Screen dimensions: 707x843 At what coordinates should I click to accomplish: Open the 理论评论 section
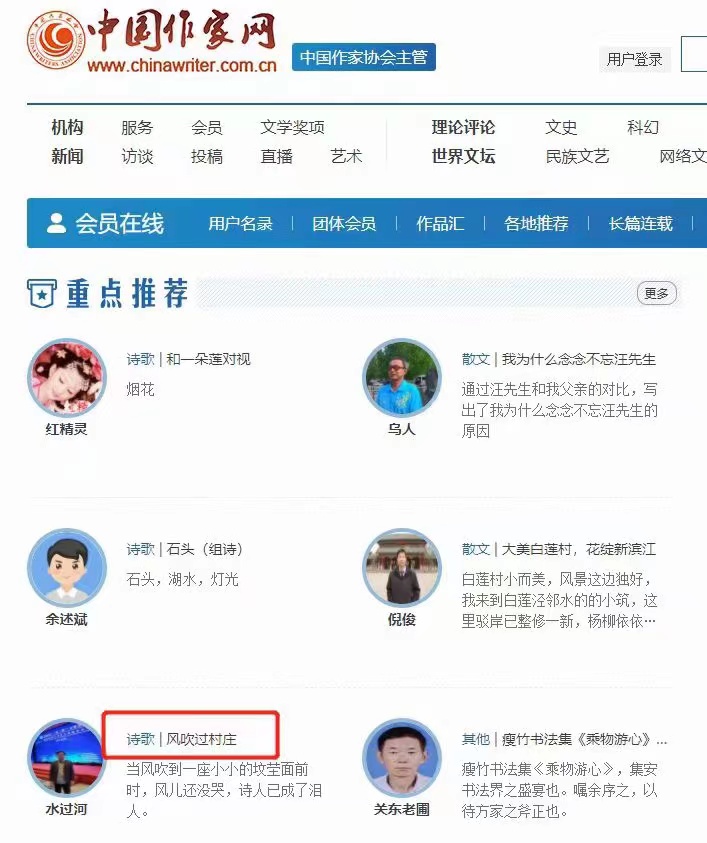463,127
